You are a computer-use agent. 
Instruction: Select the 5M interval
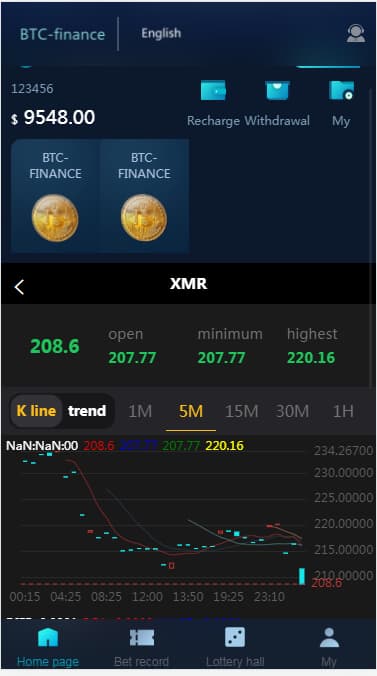[x=191, y=411]
